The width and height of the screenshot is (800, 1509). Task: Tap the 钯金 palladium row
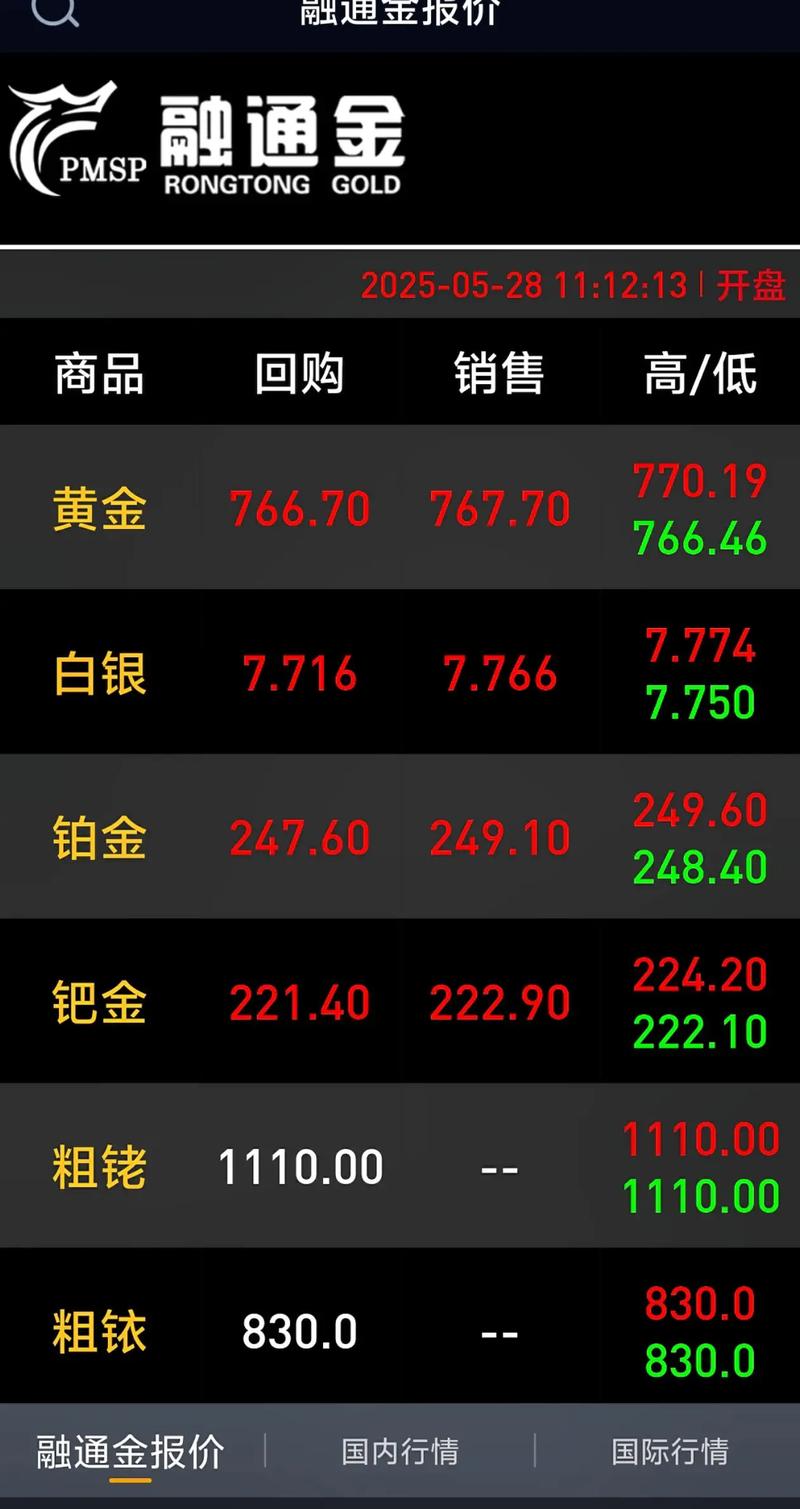click(x=99, y=1002)
